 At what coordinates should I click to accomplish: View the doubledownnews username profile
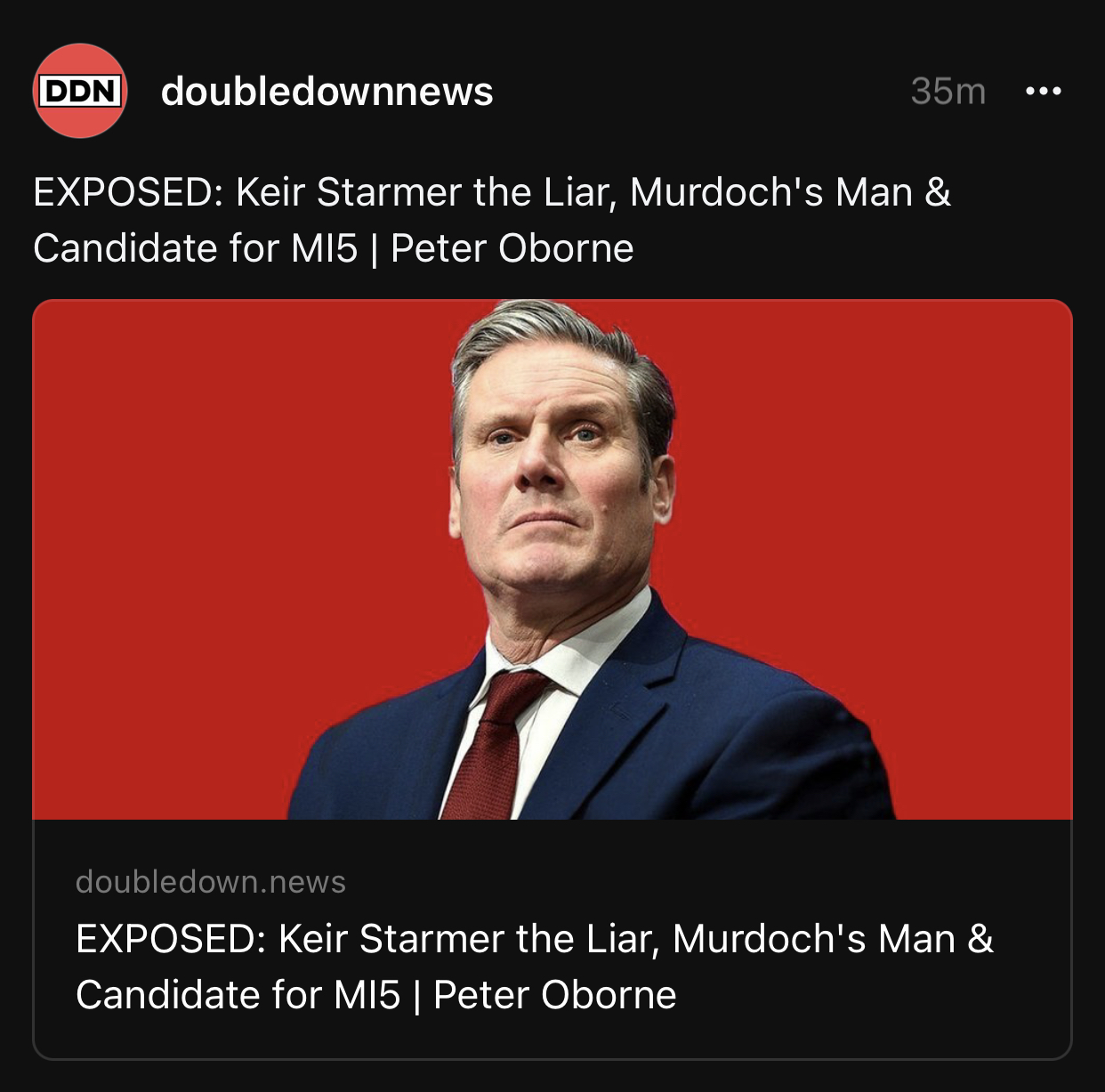click(327, 91)
